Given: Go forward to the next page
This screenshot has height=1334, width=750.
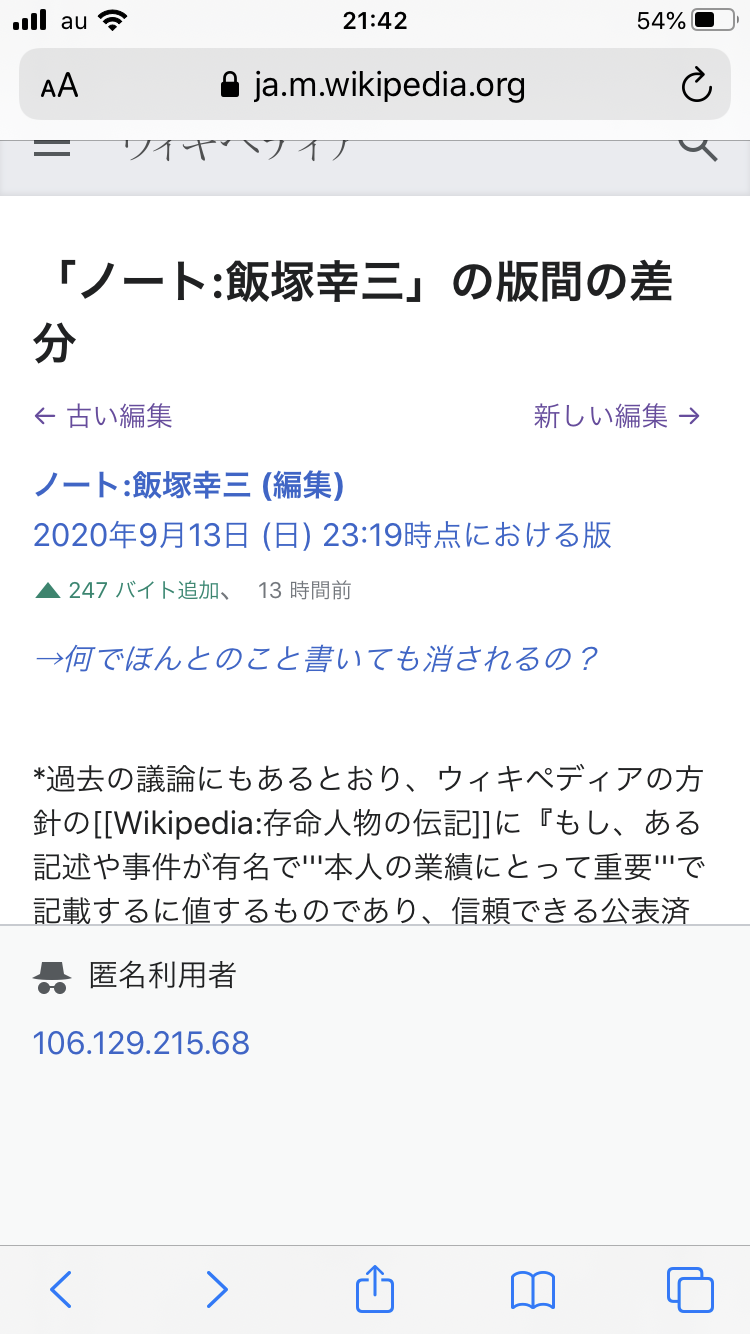Looking at the screenshot, I should 217,1289.
